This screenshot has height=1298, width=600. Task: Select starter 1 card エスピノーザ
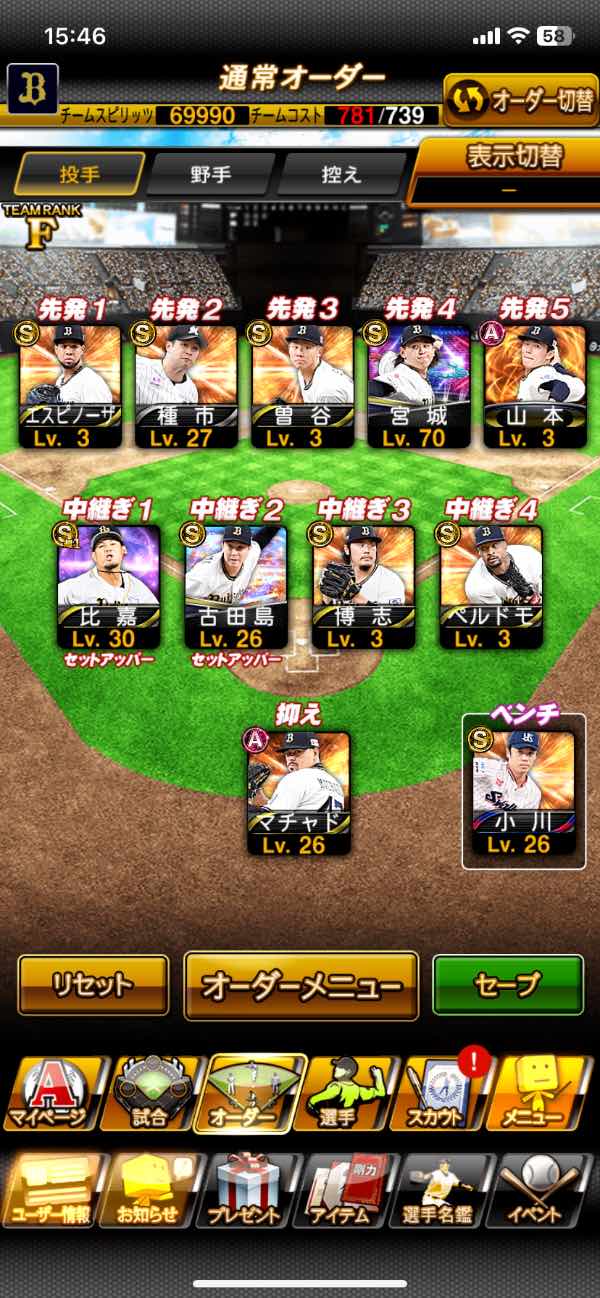70,385
